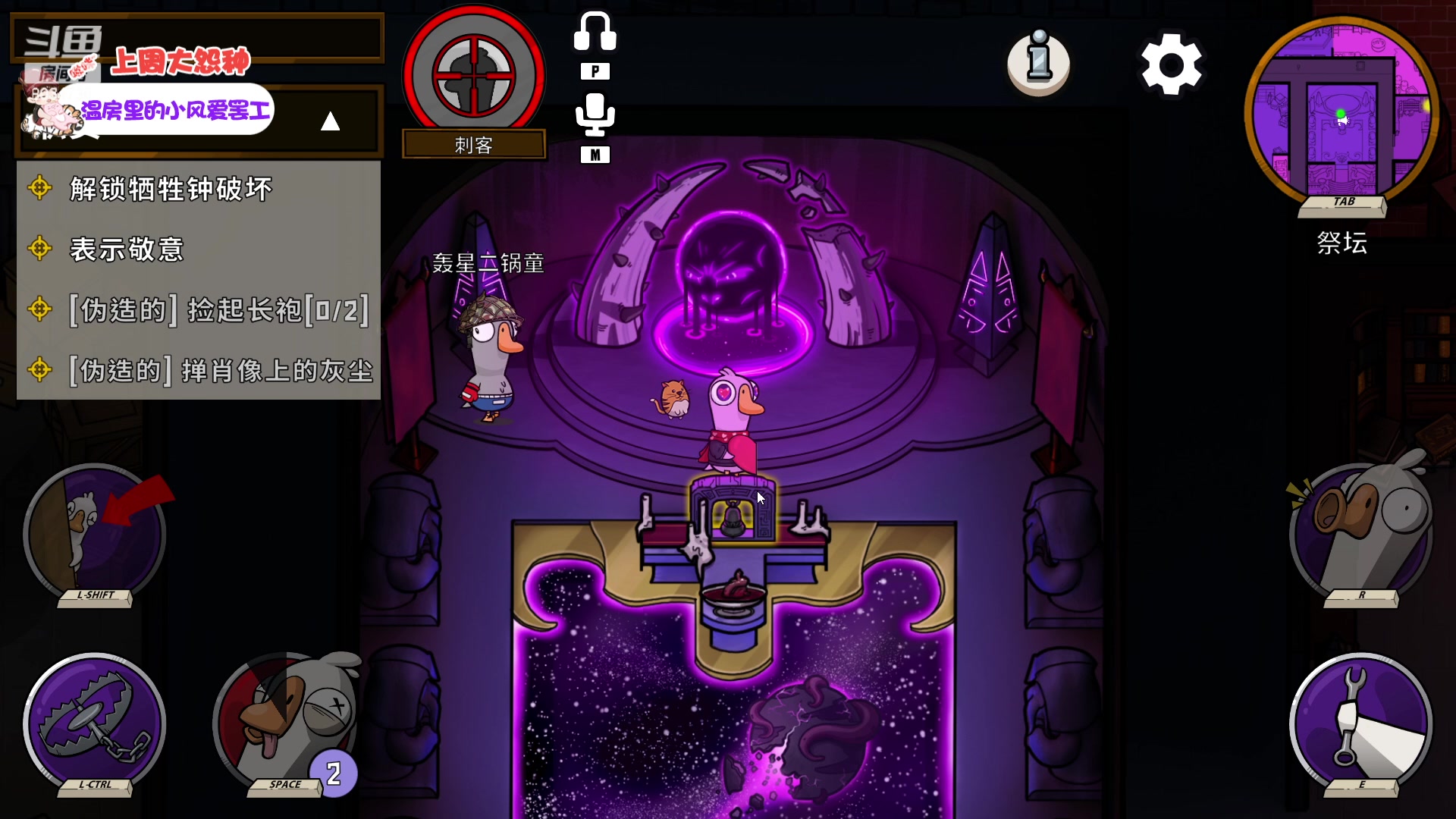Use the L-SHIFT hide ability
This screenshot has width=1456, height=819.
pyautogui.click(x=95, y=533)
